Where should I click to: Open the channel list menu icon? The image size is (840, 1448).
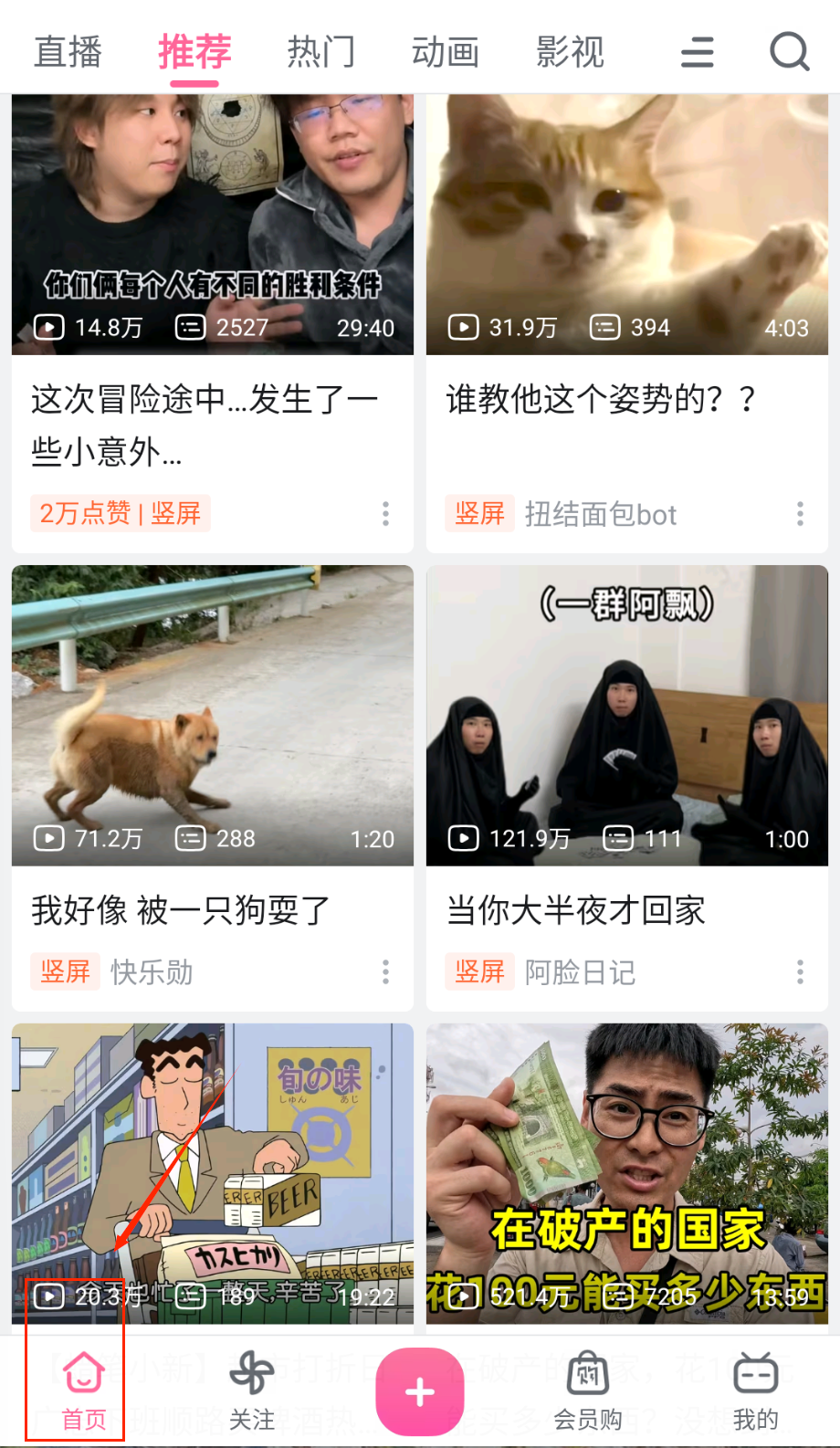point(698,52)
